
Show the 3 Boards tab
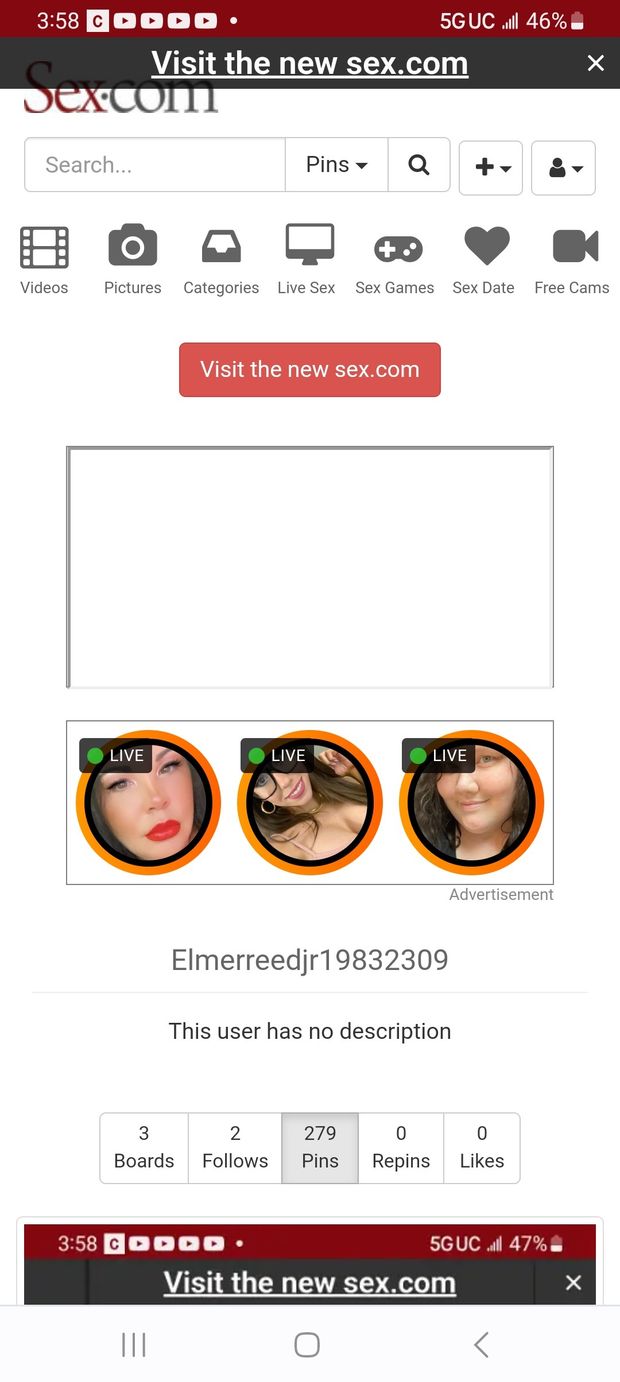[144, 1147]
